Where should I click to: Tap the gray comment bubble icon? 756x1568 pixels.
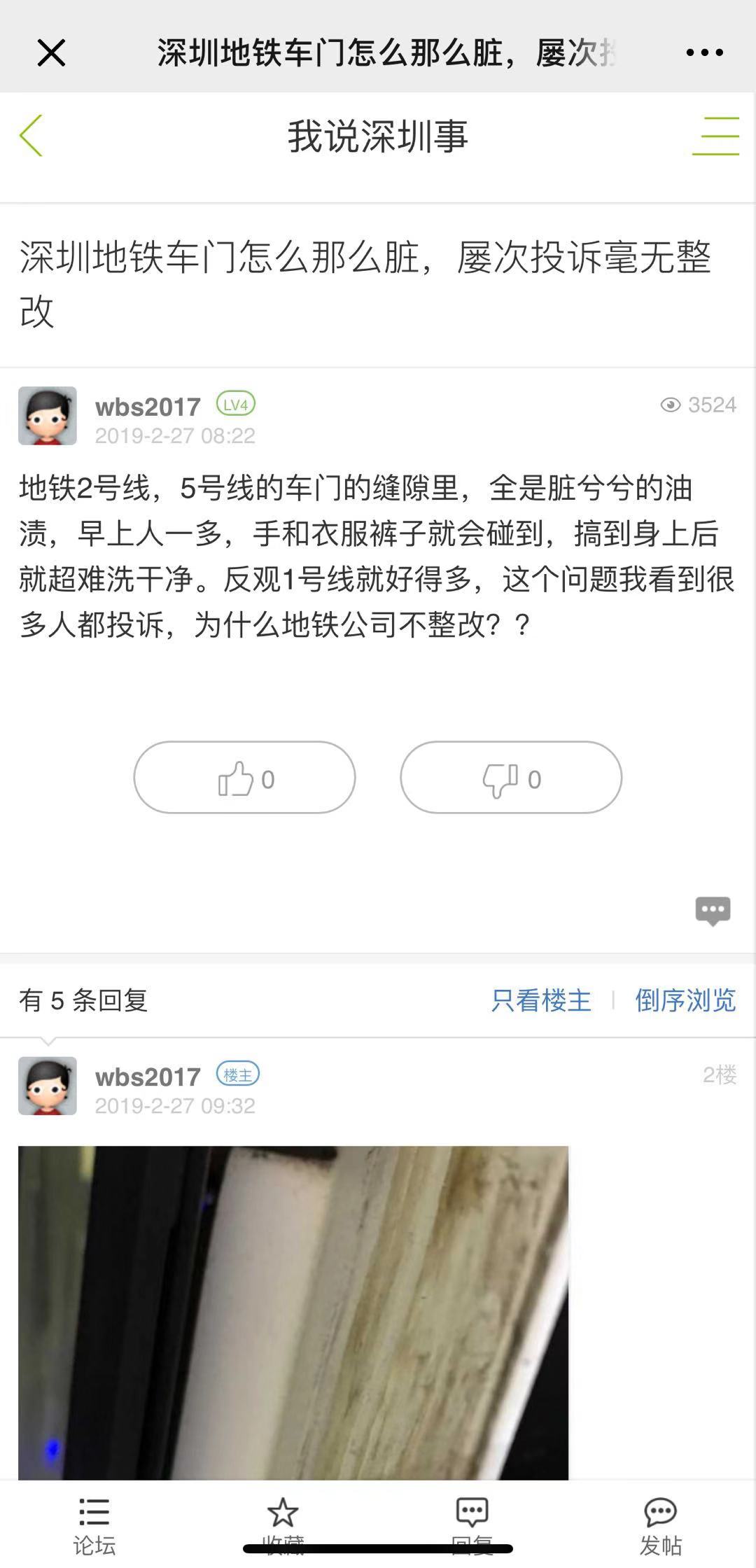pyautogui.click(x=713, y=911)
